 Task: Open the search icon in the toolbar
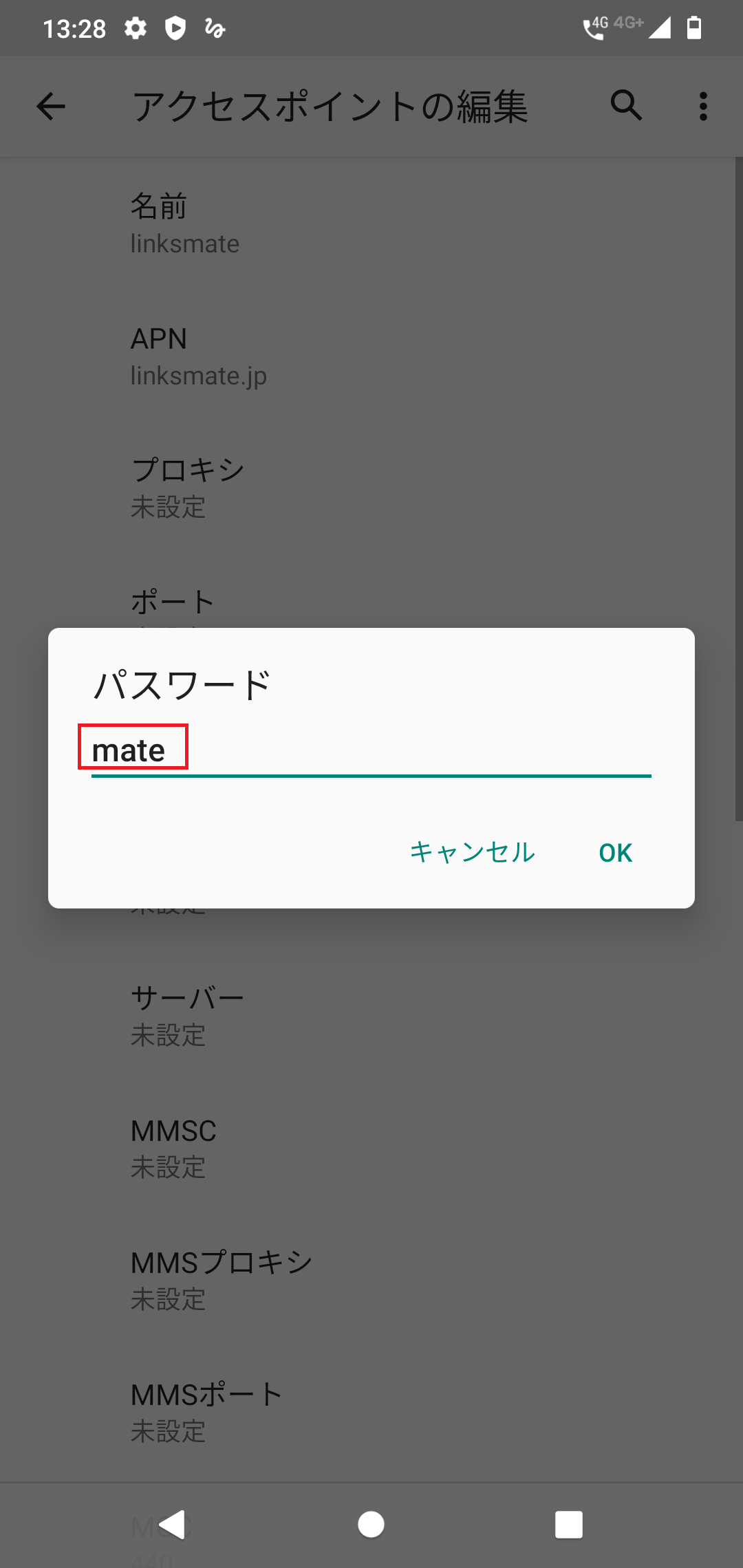626,106
